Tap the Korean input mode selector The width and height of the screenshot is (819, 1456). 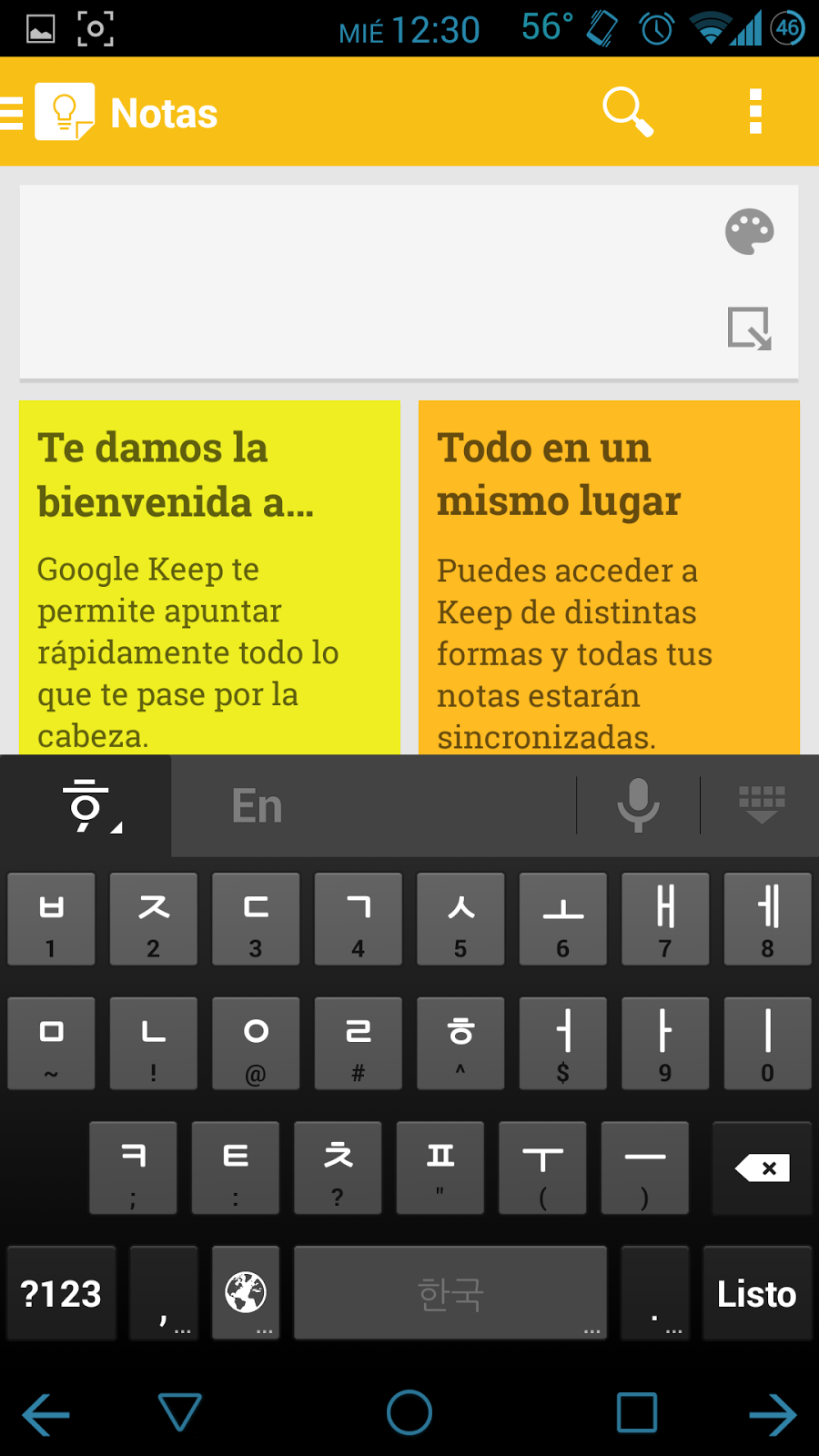point(88,806)
